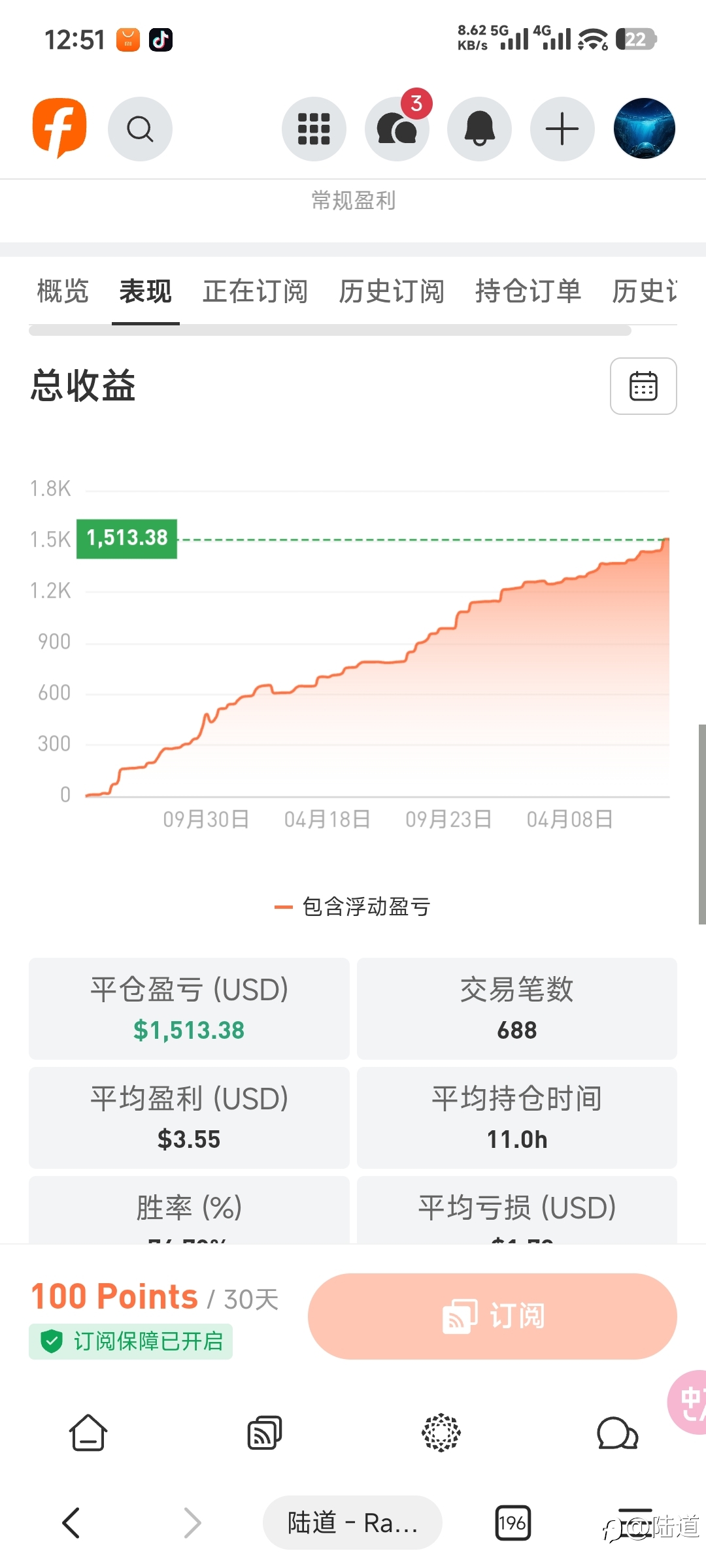This screenshot has height=1568, width=706.
Task: Open the profile avatar
Action: tap(645, 129)
